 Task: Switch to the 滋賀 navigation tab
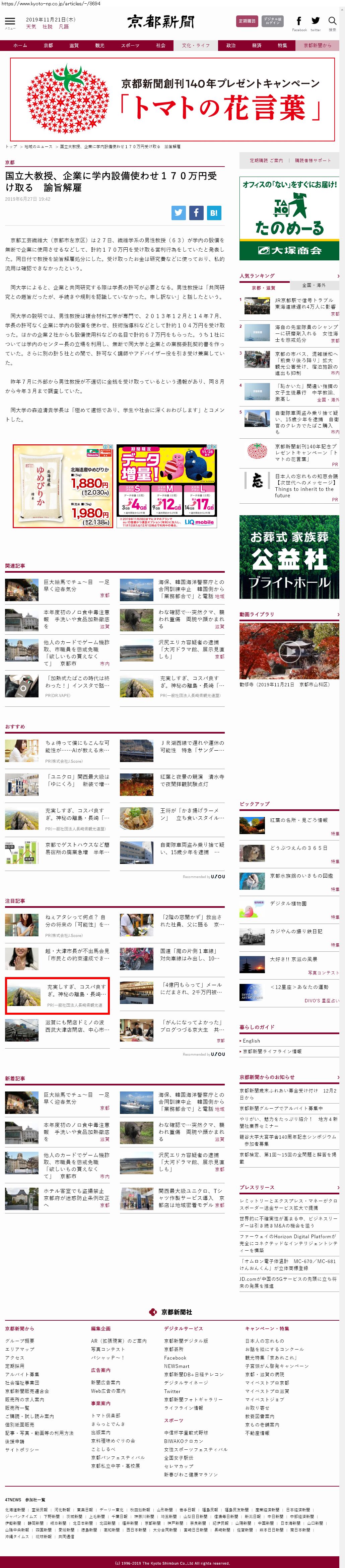coord(74,46)
